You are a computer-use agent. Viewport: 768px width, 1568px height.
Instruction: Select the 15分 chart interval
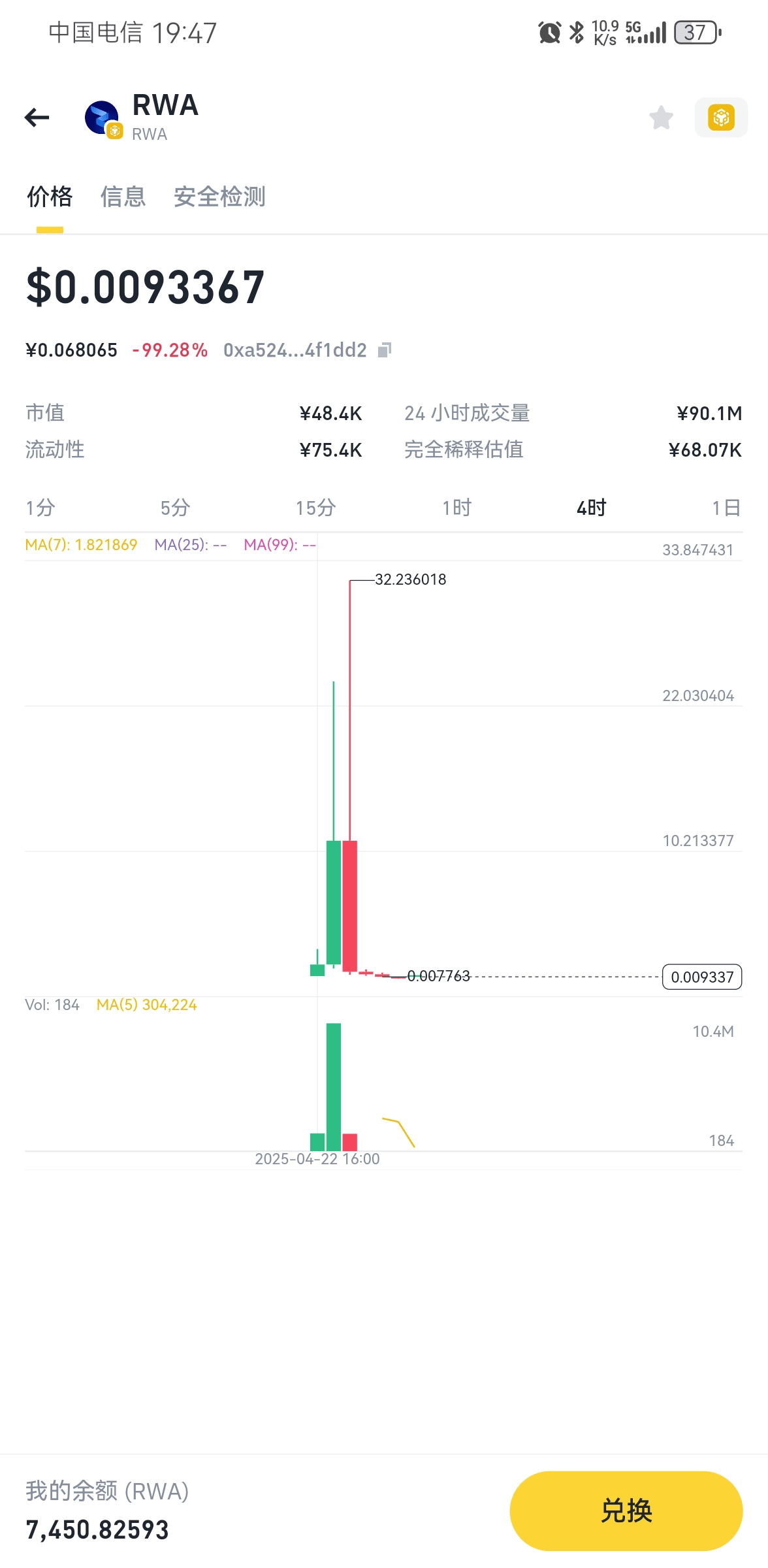315,508
